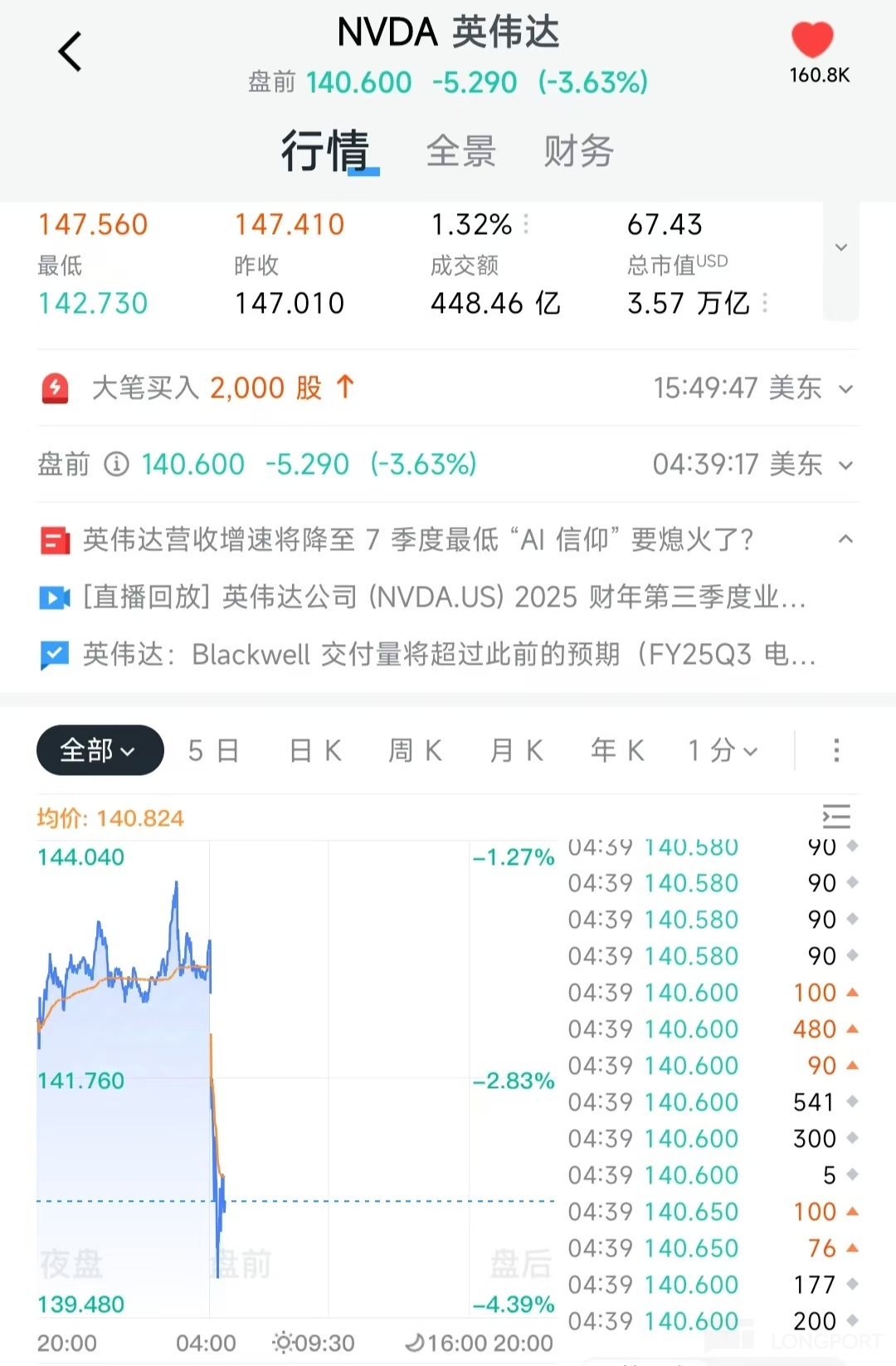Image resolution: width=896 pixels, height=1366 pixels.
Task: Open the Blackwell 交付量 article
Action: coord(448,655)
